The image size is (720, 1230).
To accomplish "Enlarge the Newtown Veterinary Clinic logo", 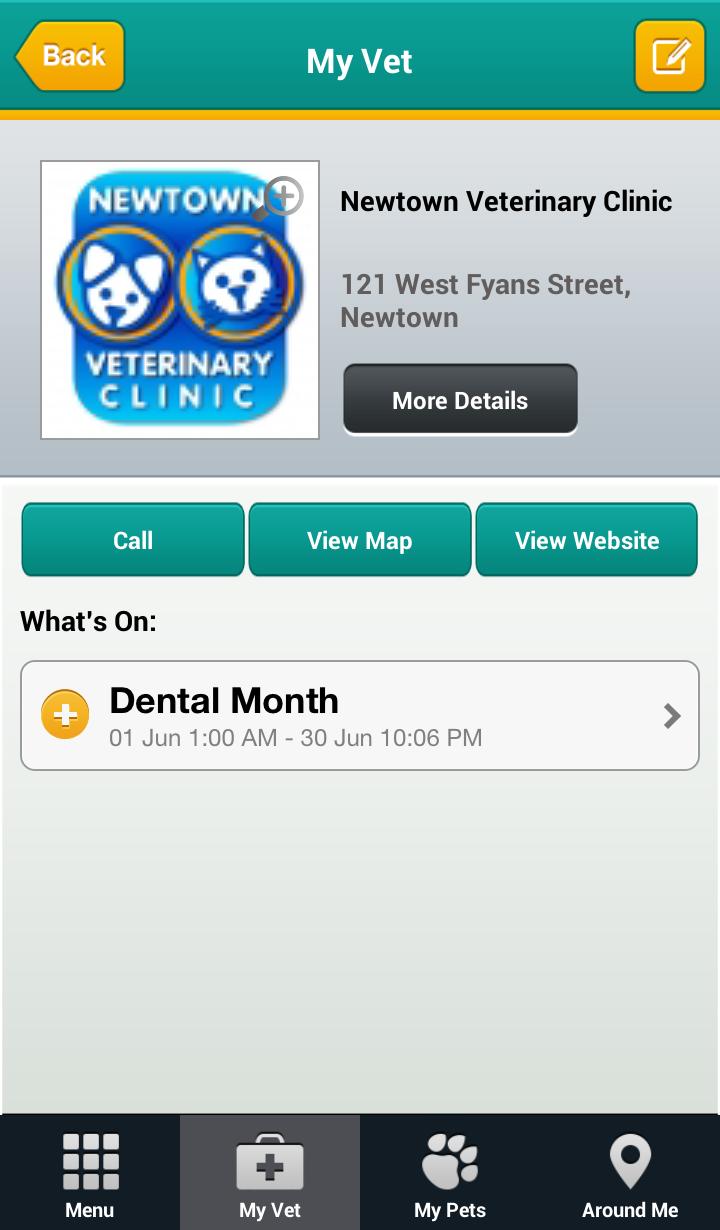I will pos(180,300).
